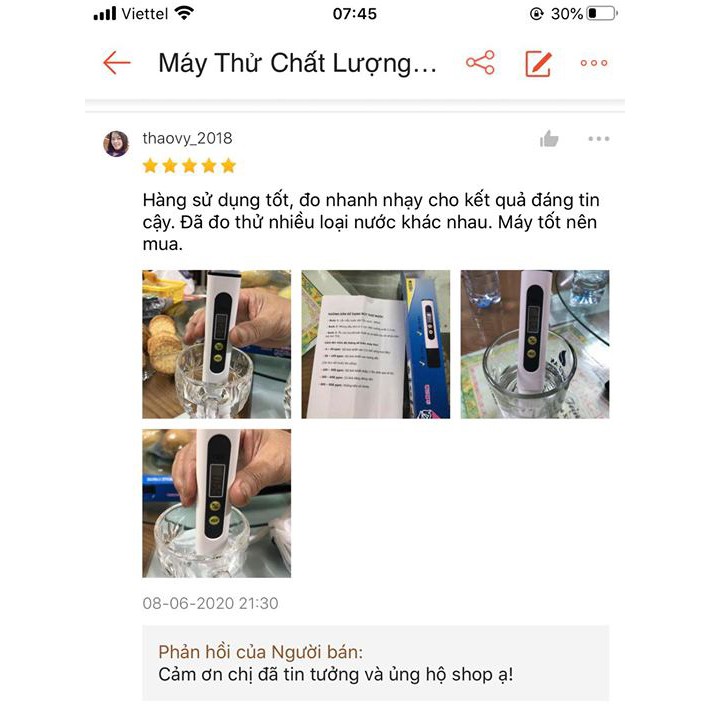Open more options on thaovy_2018's review
The width and height of the screenshot is (711, 711).
[x=599, y=139]
